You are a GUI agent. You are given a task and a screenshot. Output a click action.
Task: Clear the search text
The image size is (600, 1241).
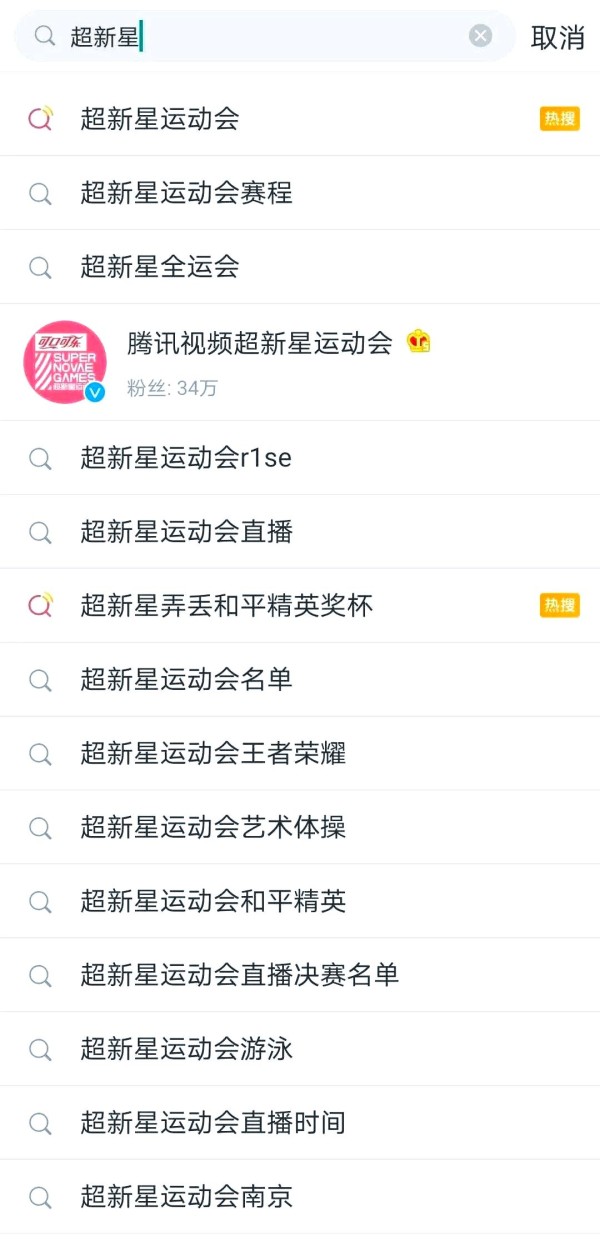coord(481,36)
